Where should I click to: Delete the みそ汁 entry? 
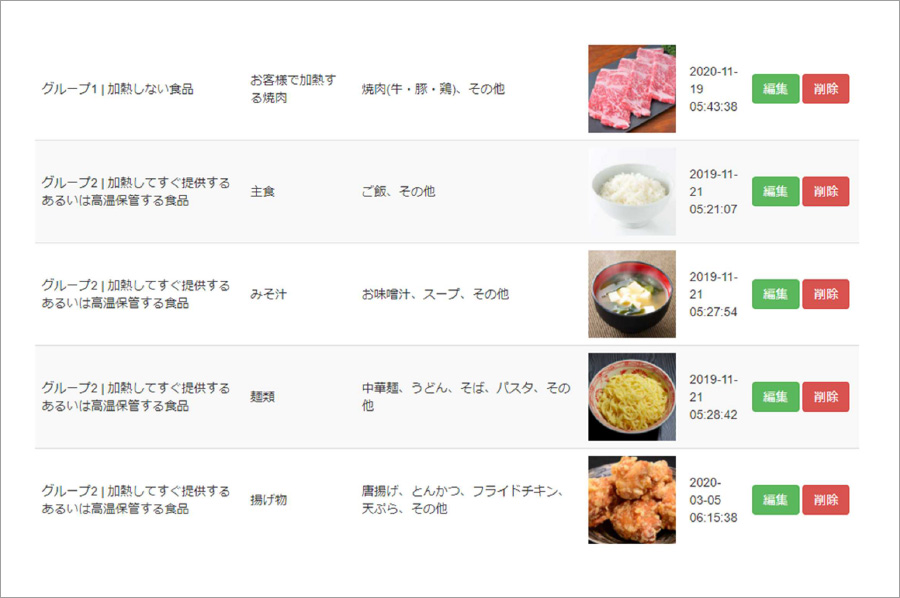pyautogui.click(x=825, y=294)
